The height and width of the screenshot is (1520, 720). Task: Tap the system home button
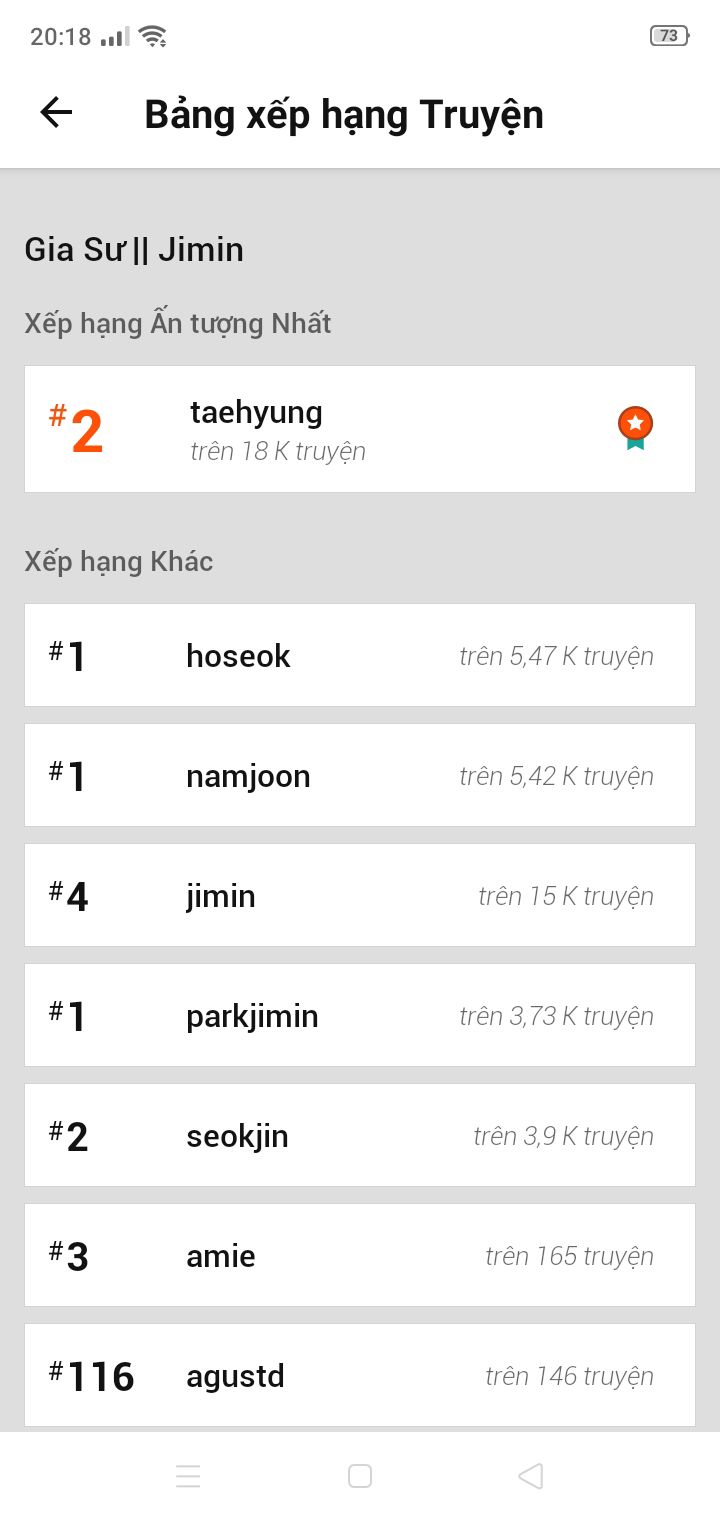(360, 1476)
